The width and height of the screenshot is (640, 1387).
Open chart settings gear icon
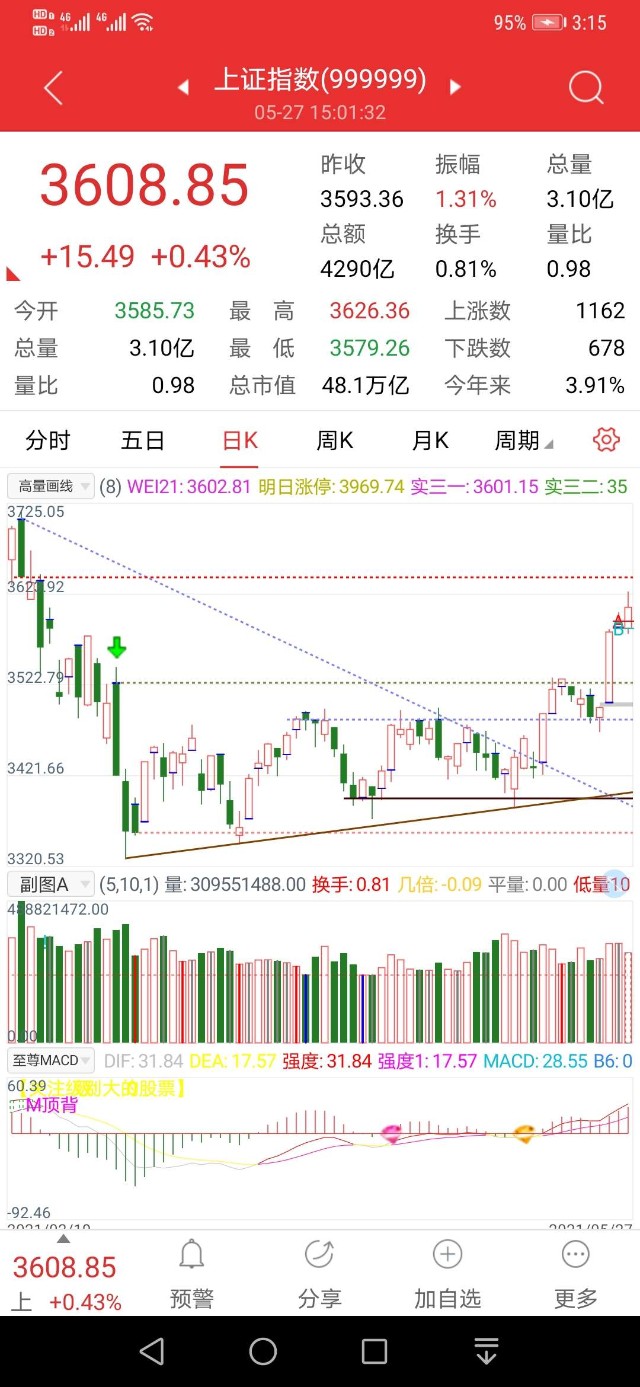point(606,439)
